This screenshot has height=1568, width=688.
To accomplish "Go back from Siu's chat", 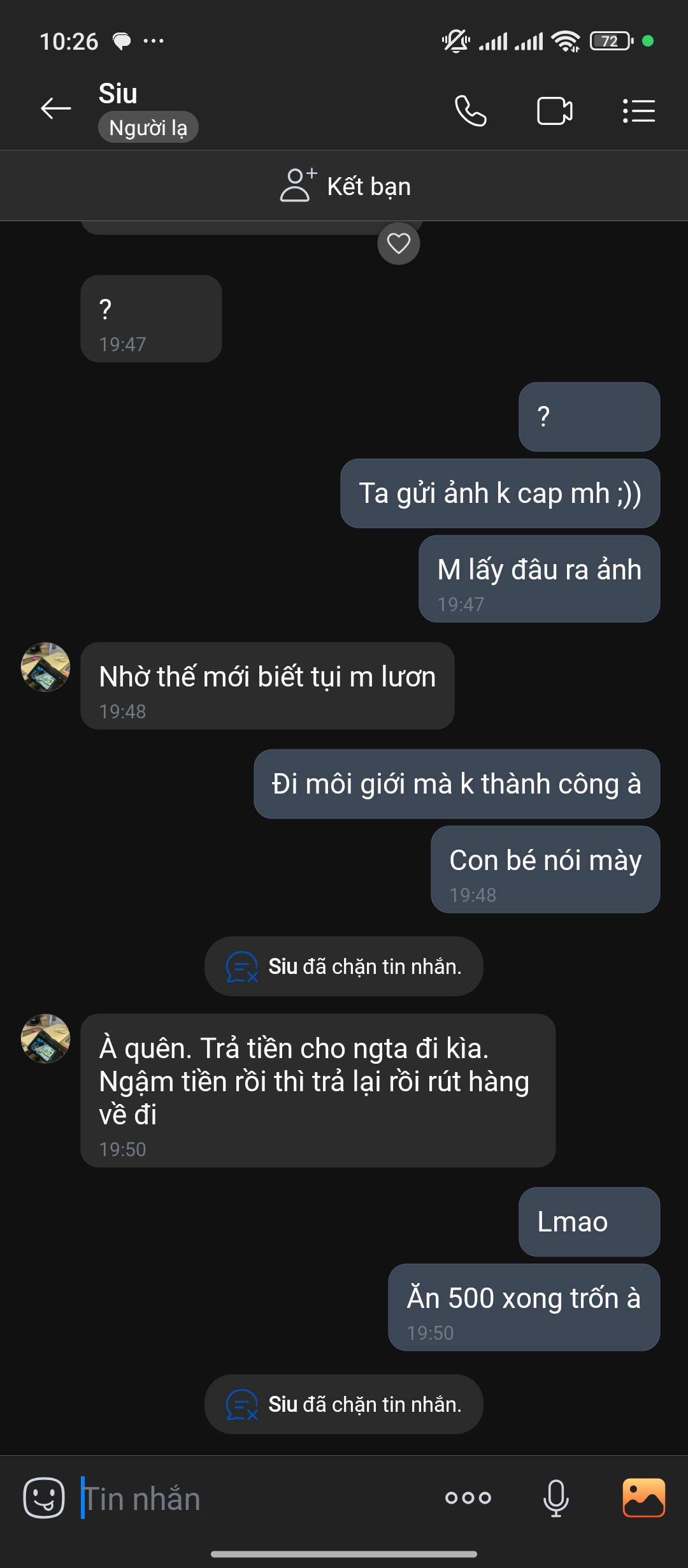I will pyautogui.click(x=56, y=109).
